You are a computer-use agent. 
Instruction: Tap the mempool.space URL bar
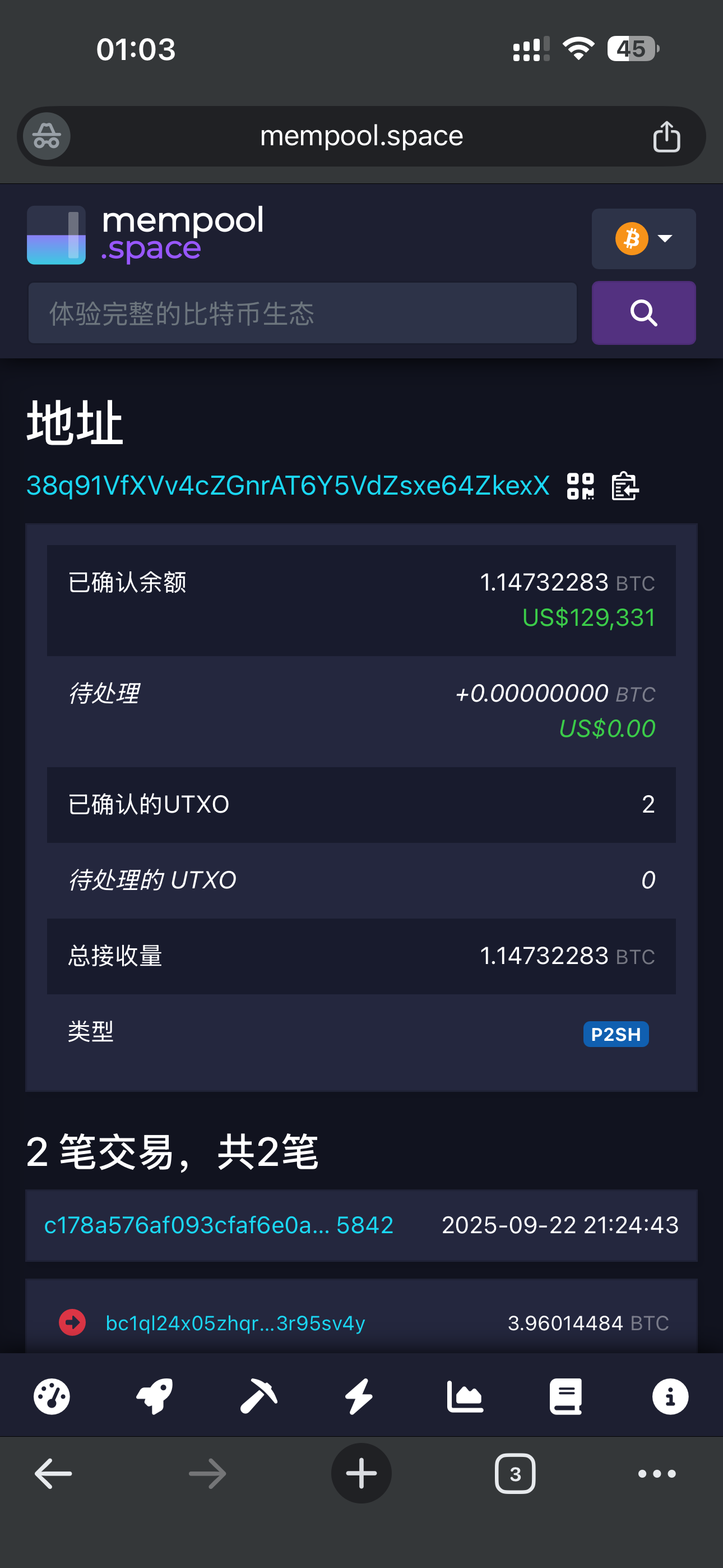click(361, 136)
